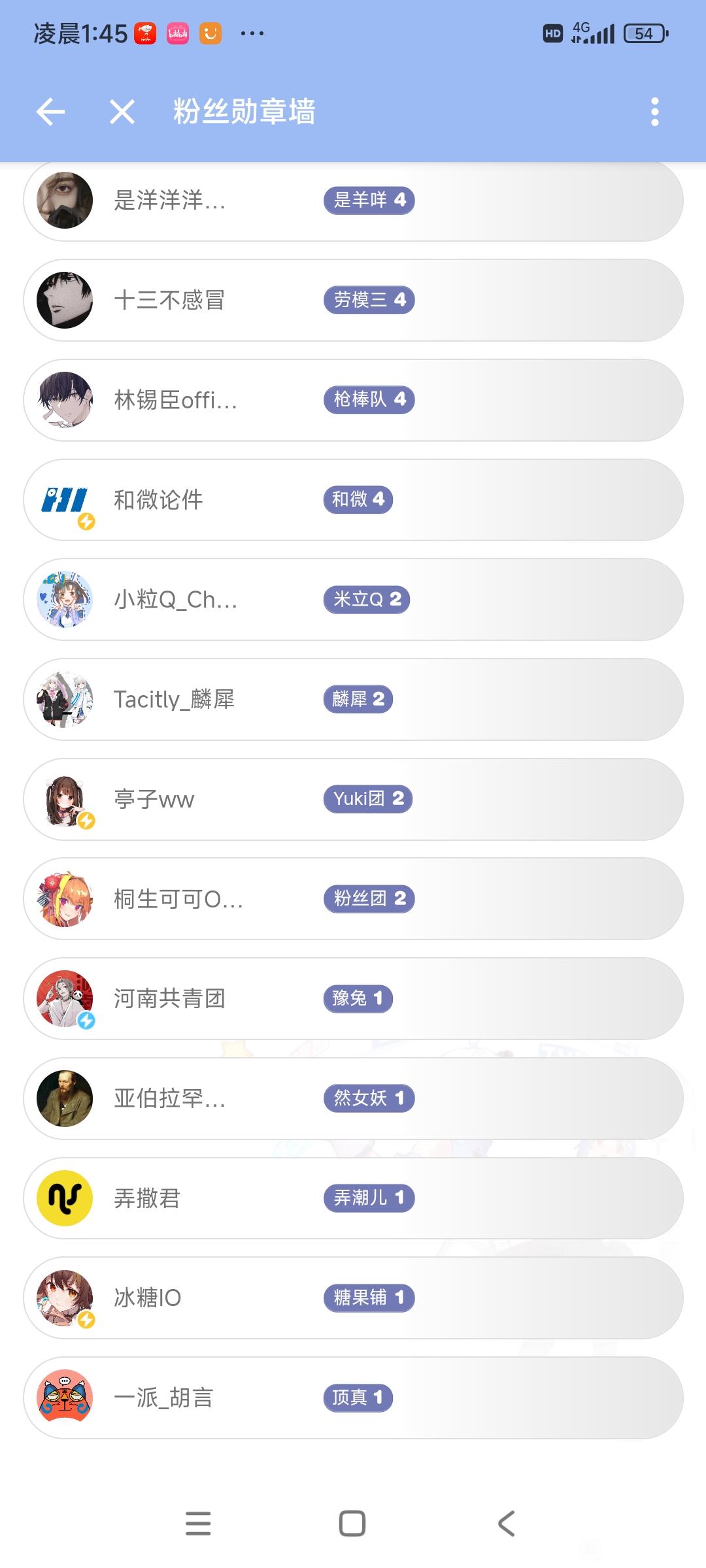Image resolution: width=706 pixels, height=1568 pixels.
Task: Close the 粉丝勋章墙 page
Action: [122, 112]
